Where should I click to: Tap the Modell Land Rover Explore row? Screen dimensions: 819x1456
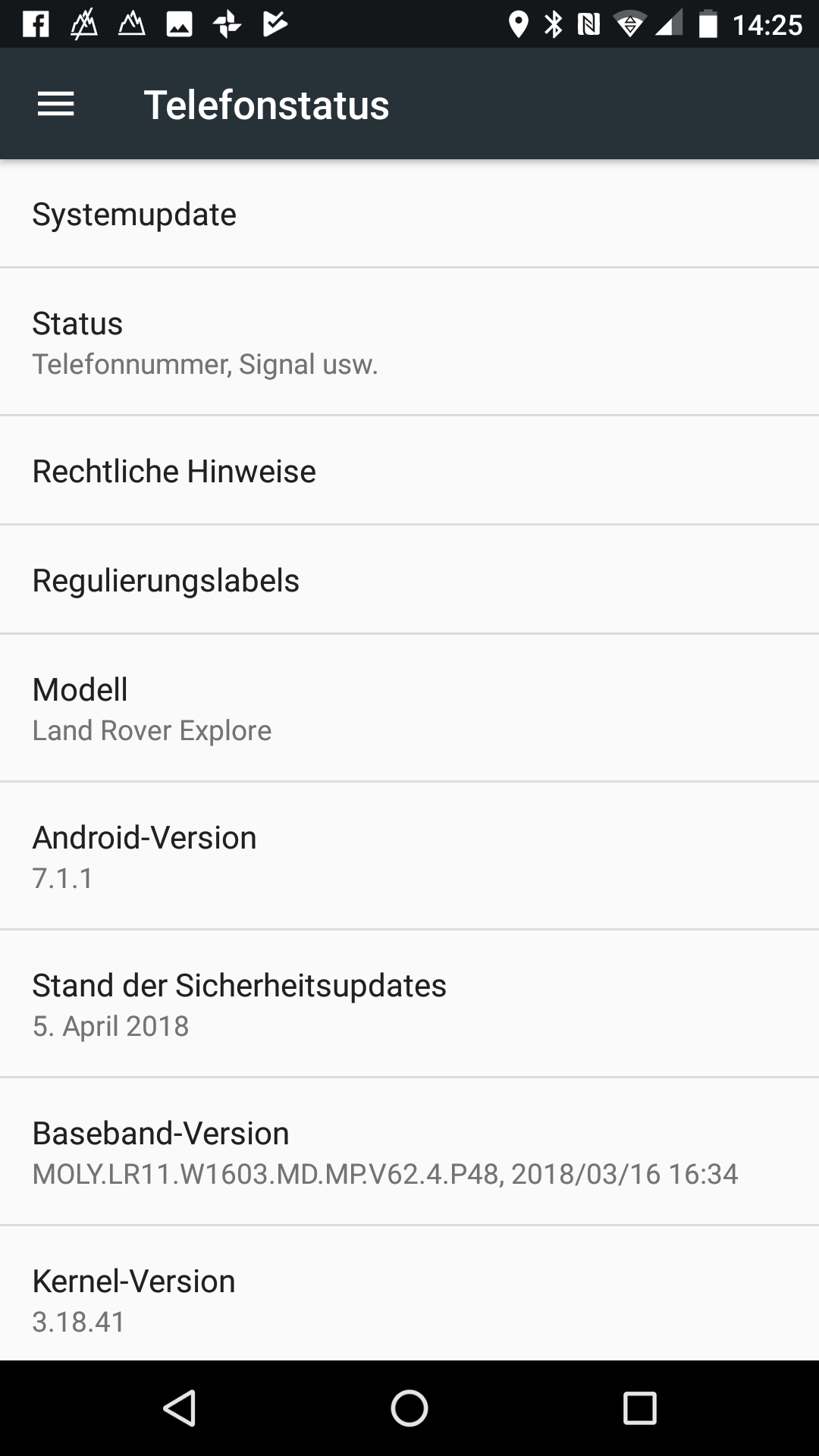(409, 708)
